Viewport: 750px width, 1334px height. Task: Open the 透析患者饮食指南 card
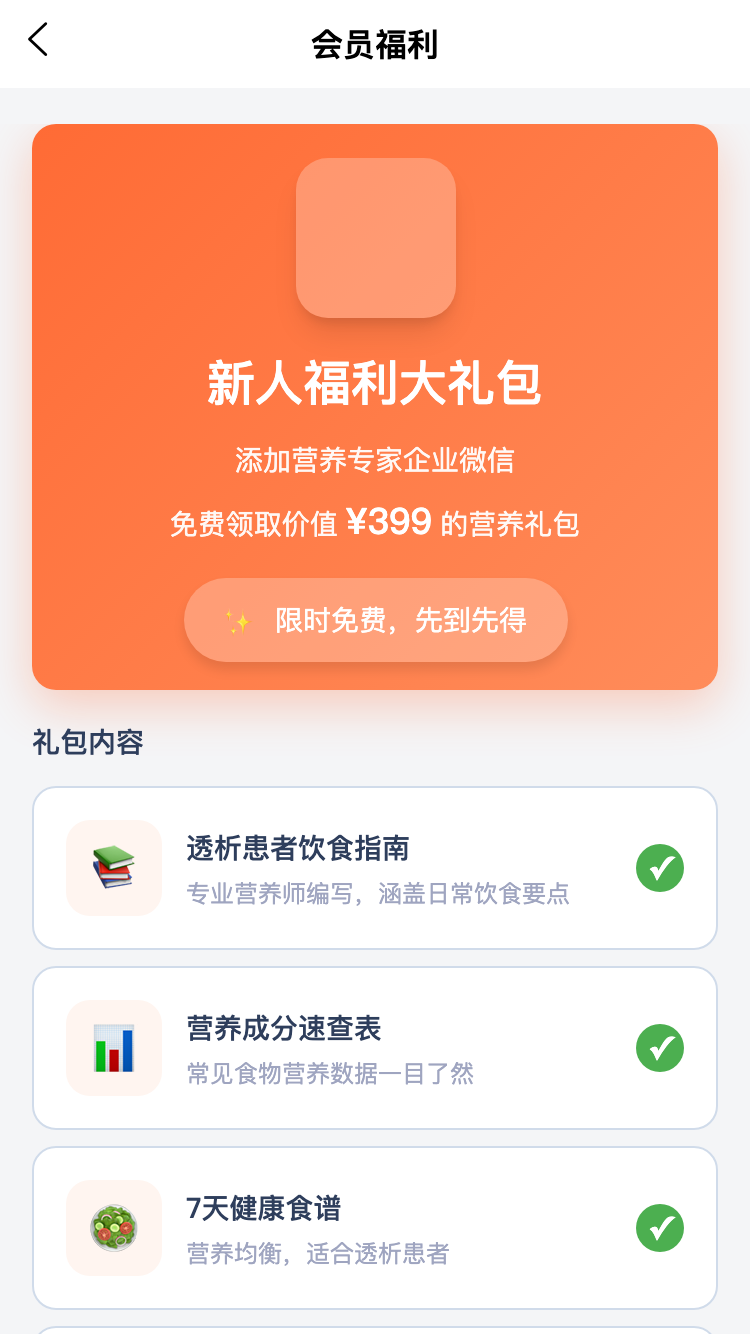tap(375, 867)
